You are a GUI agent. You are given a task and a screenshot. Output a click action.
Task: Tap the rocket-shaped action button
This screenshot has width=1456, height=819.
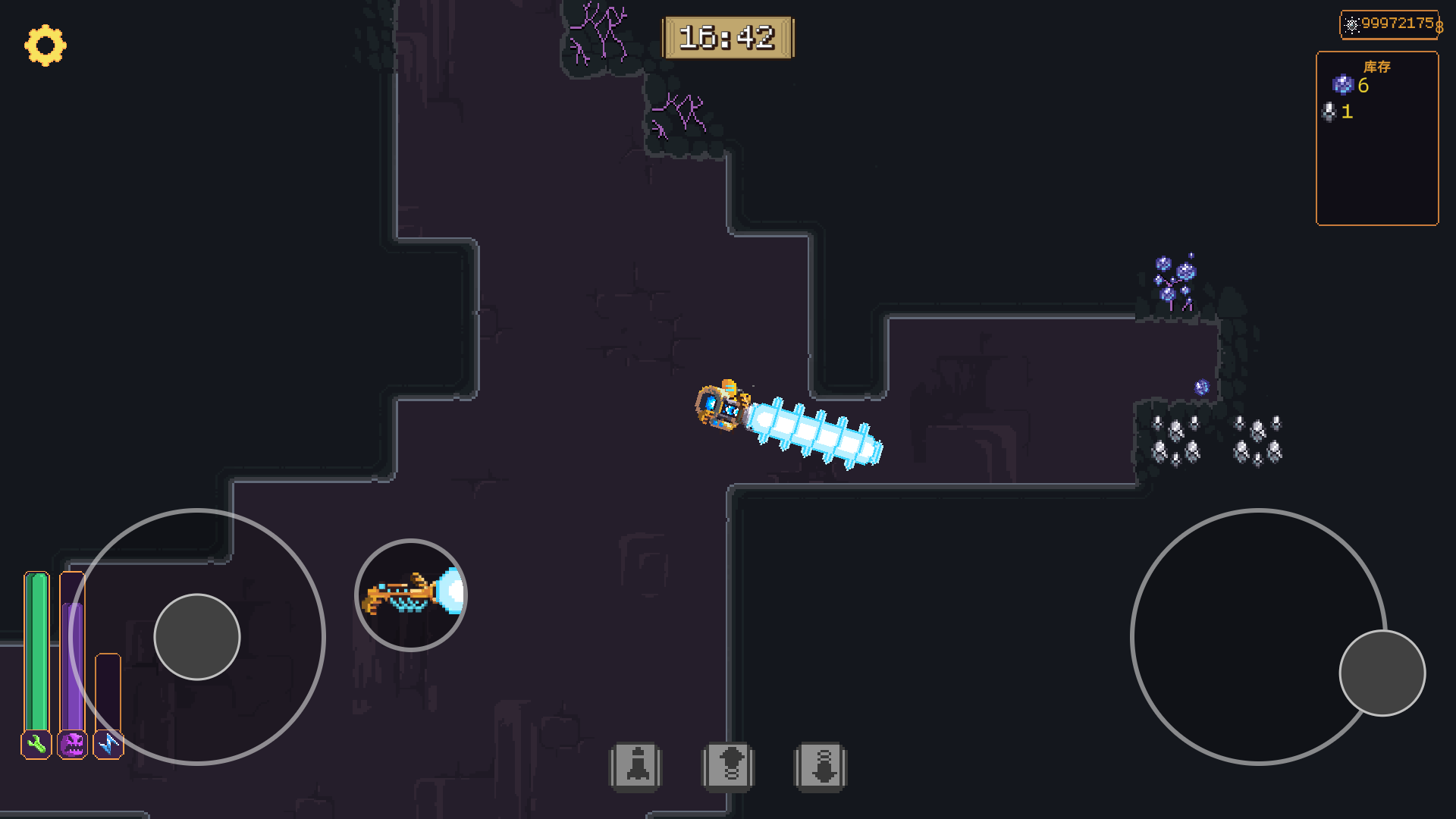(x=635, y=766)
